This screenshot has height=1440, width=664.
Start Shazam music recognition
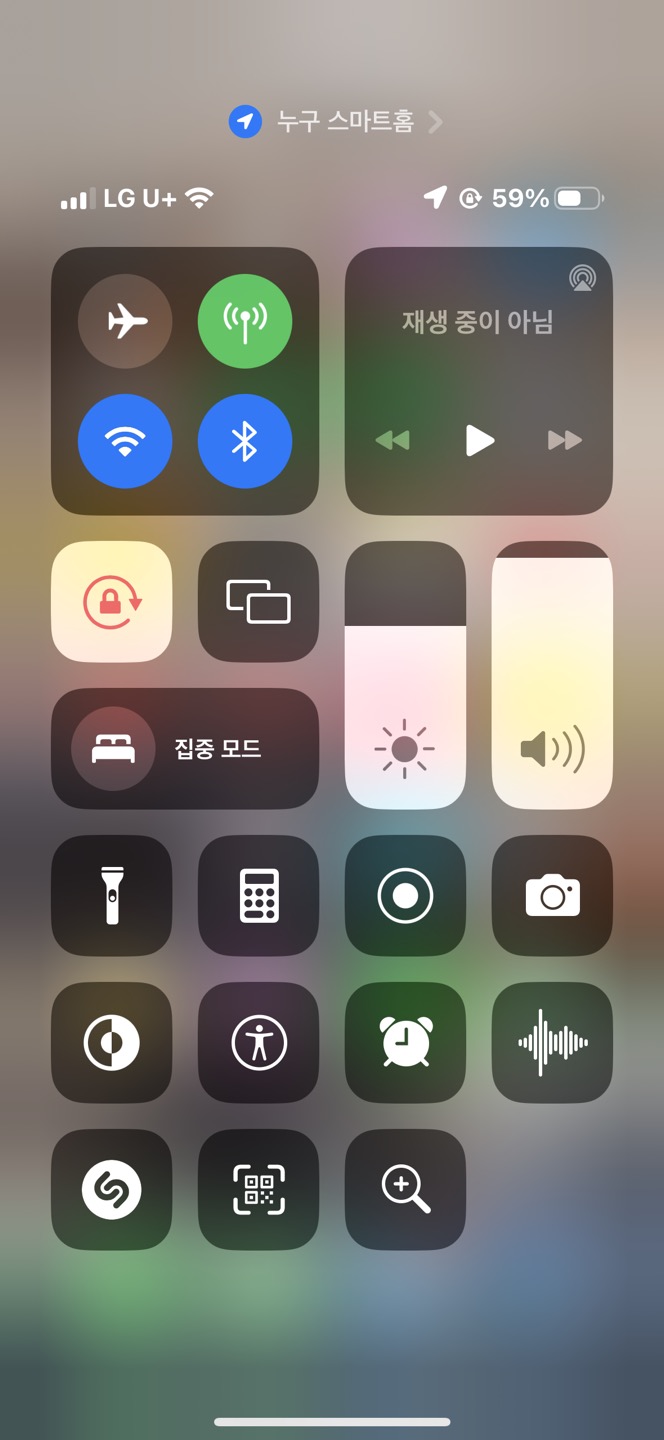point(112,1190)
